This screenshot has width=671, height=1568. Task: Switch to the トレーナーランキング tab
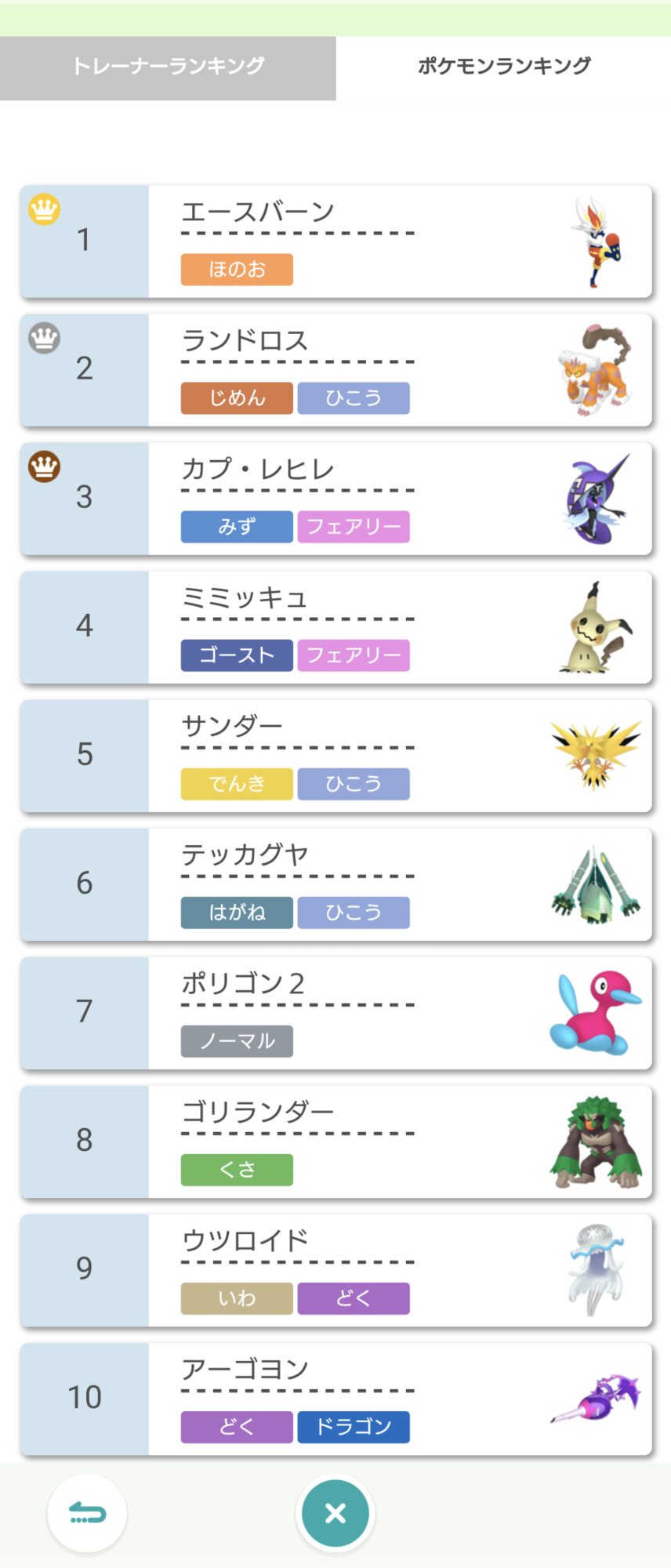click(x=168, y=67)
